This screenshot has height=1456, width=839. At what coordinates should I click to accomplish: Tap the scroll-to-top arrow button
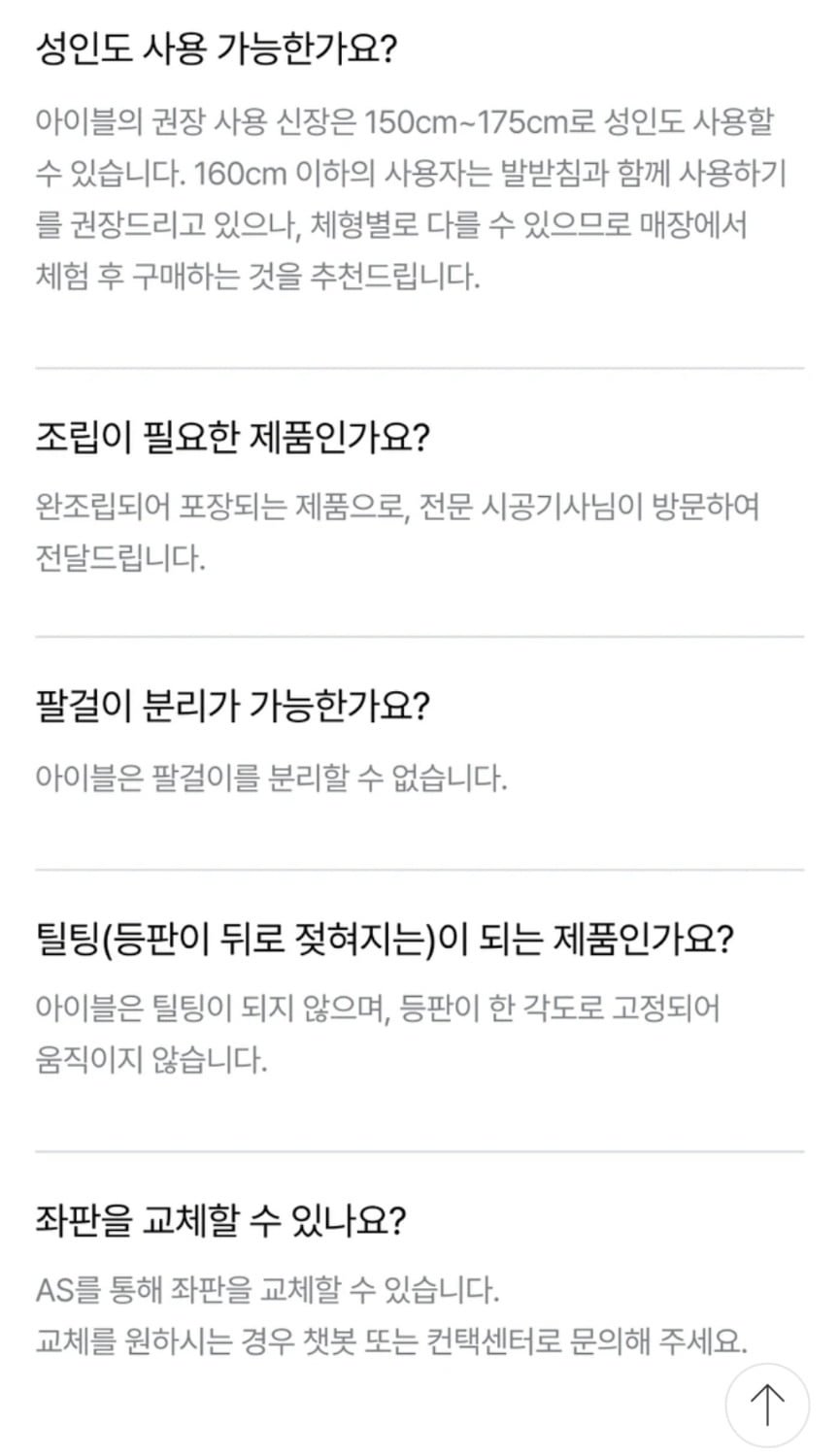click(x=767, y=1404)
